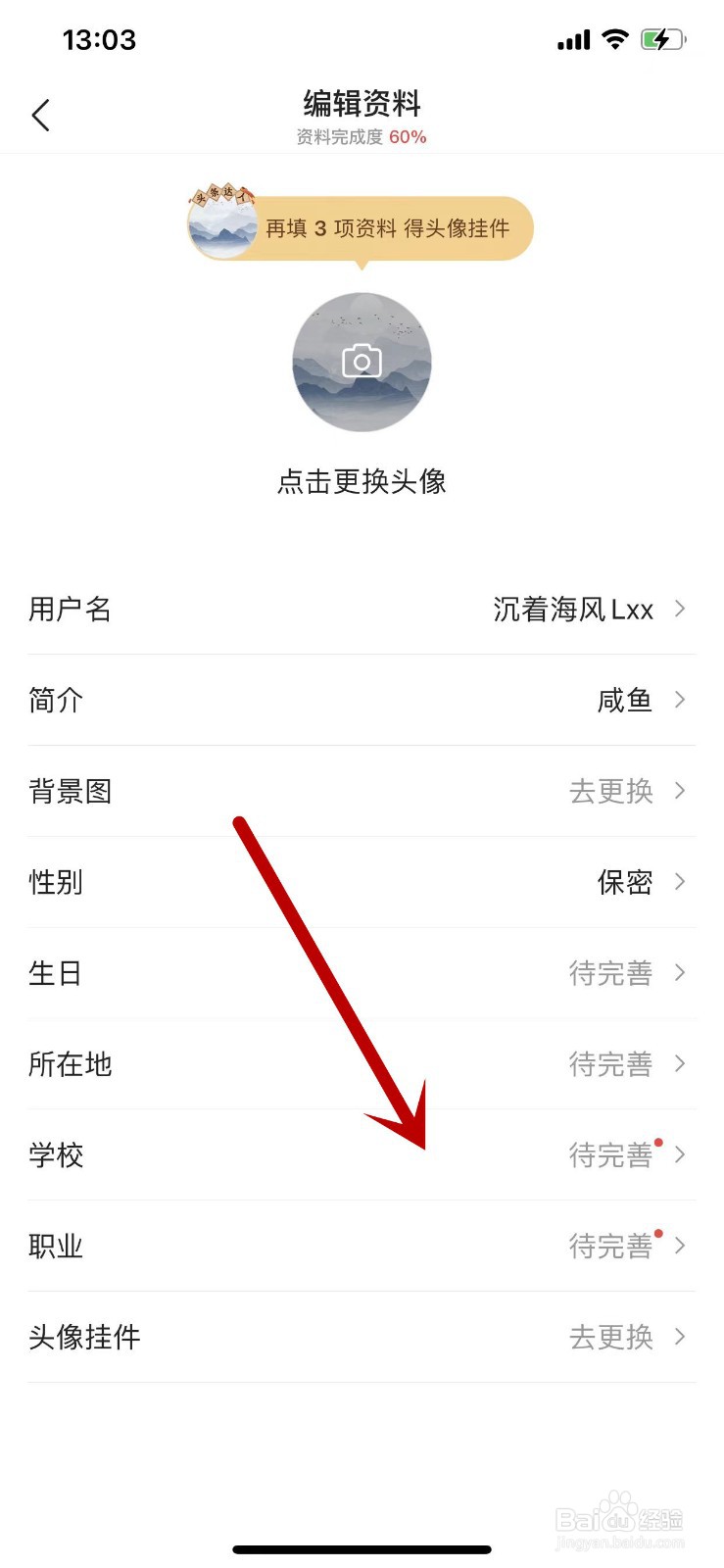Tap the Wi-Fi icon in status bar

[615, 39]
